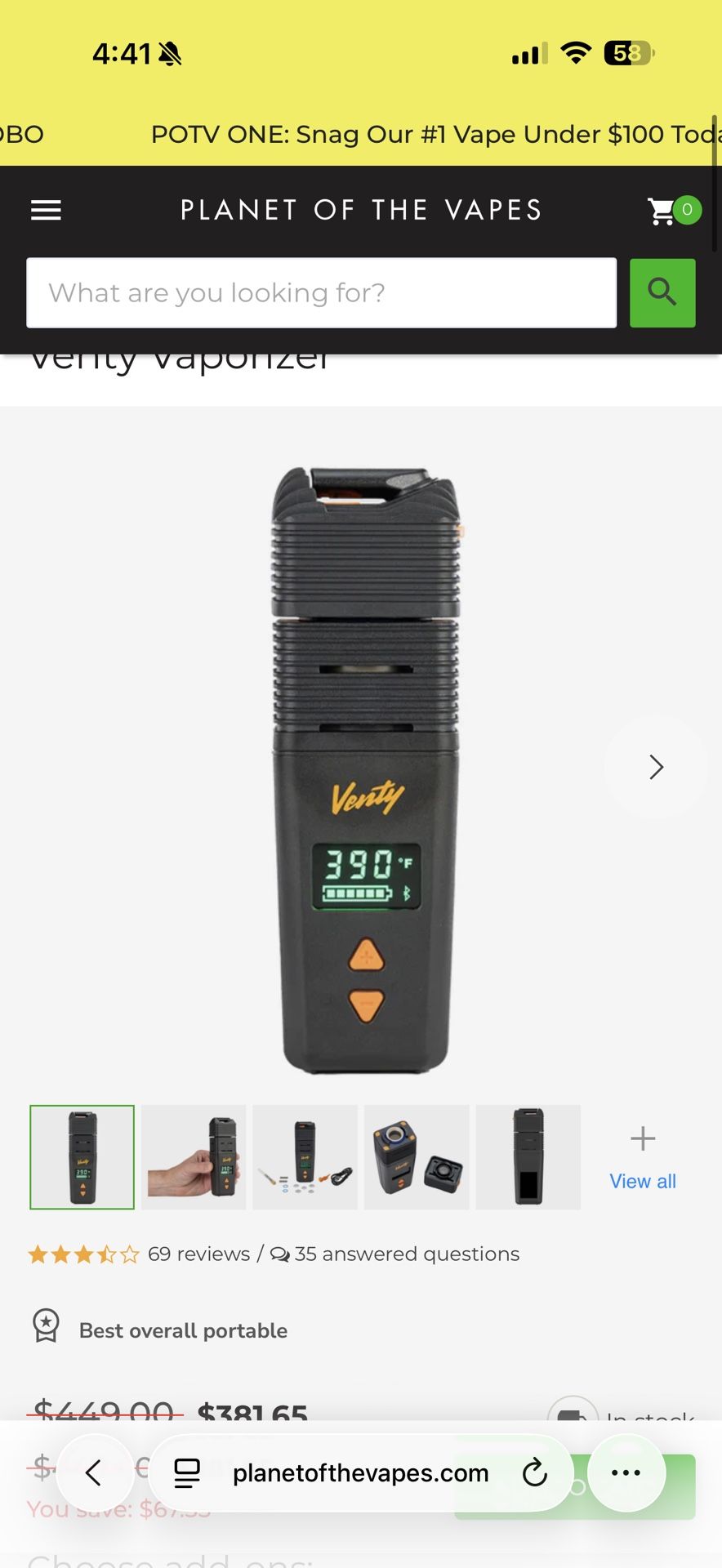View all product images
Image resolution: width=722 pixels, height=1568 pixels.
(643, 1157)
